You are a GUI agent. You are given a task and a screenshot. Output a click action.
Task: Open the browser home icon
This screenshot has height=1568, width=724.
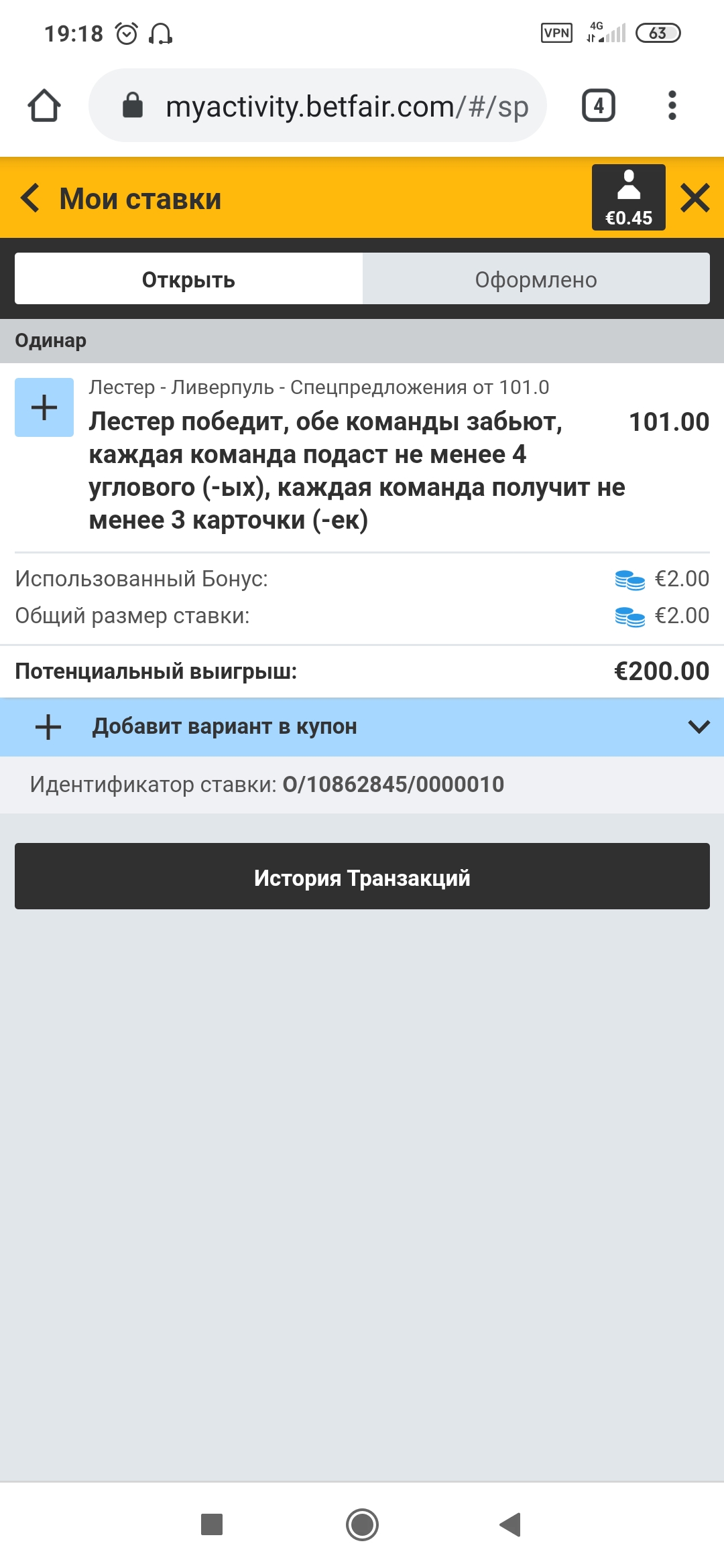point(45,105)
